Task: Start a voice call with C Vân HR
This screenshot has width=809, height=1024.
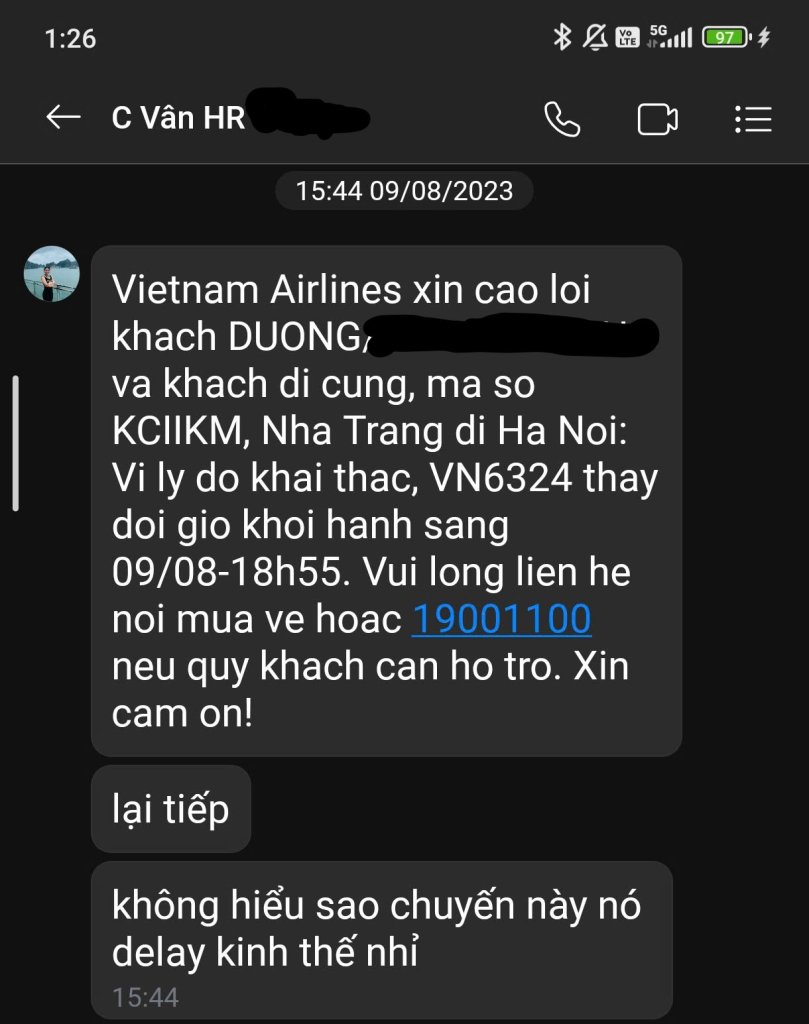Action: pyautogui.click(x=561, y=119)
